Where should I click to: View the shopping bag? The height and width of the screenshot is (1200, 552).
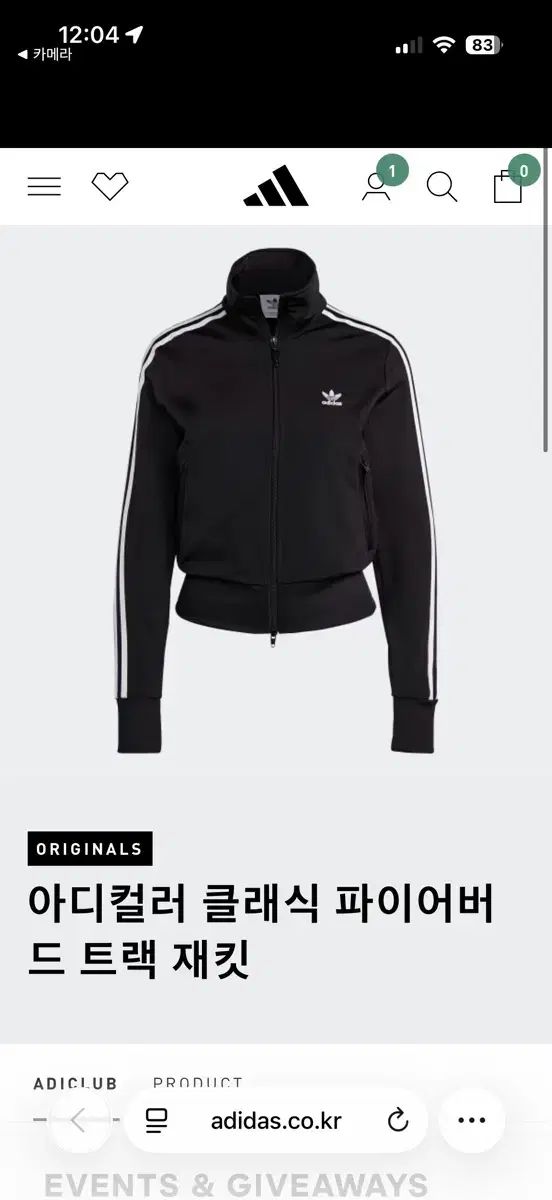tap(508, 186)
